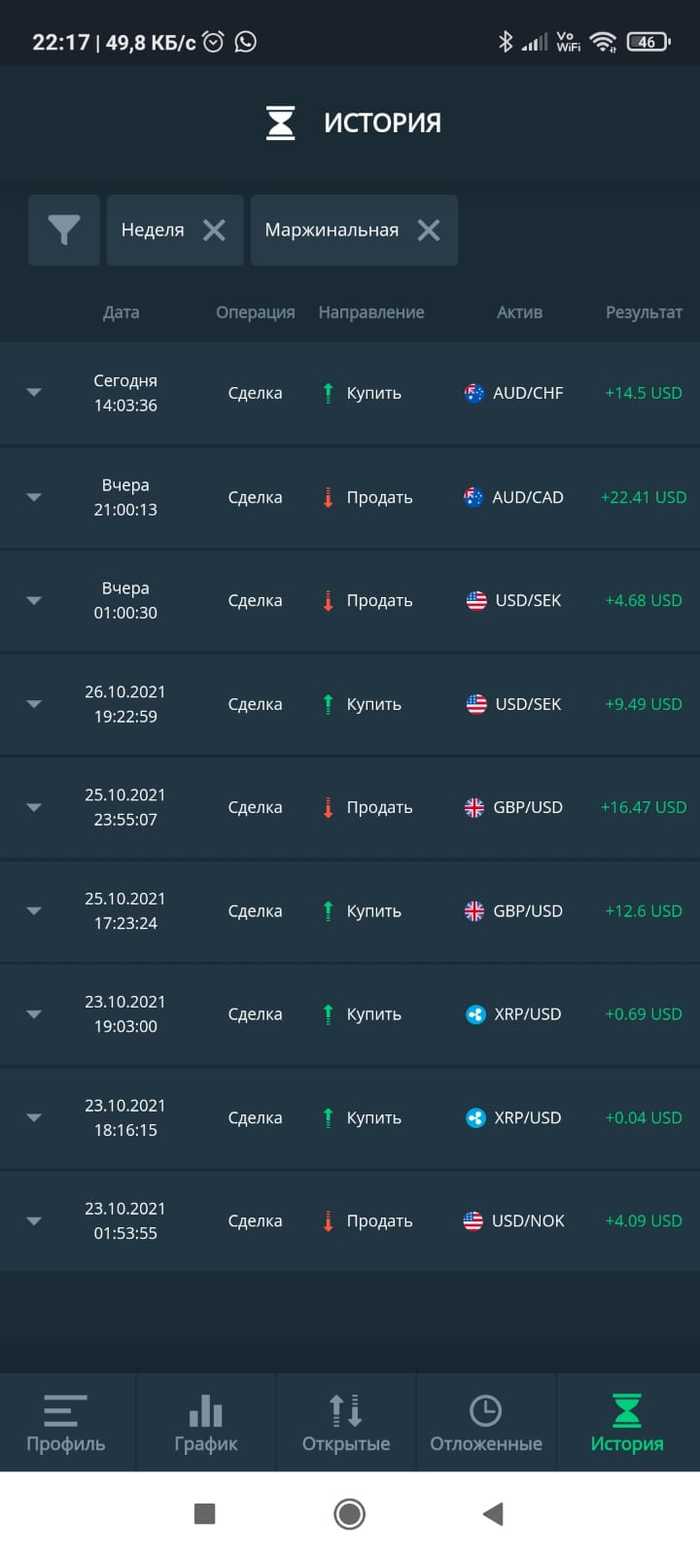
Task: Open the filter funnel button
Action: [x=63, y=230]
